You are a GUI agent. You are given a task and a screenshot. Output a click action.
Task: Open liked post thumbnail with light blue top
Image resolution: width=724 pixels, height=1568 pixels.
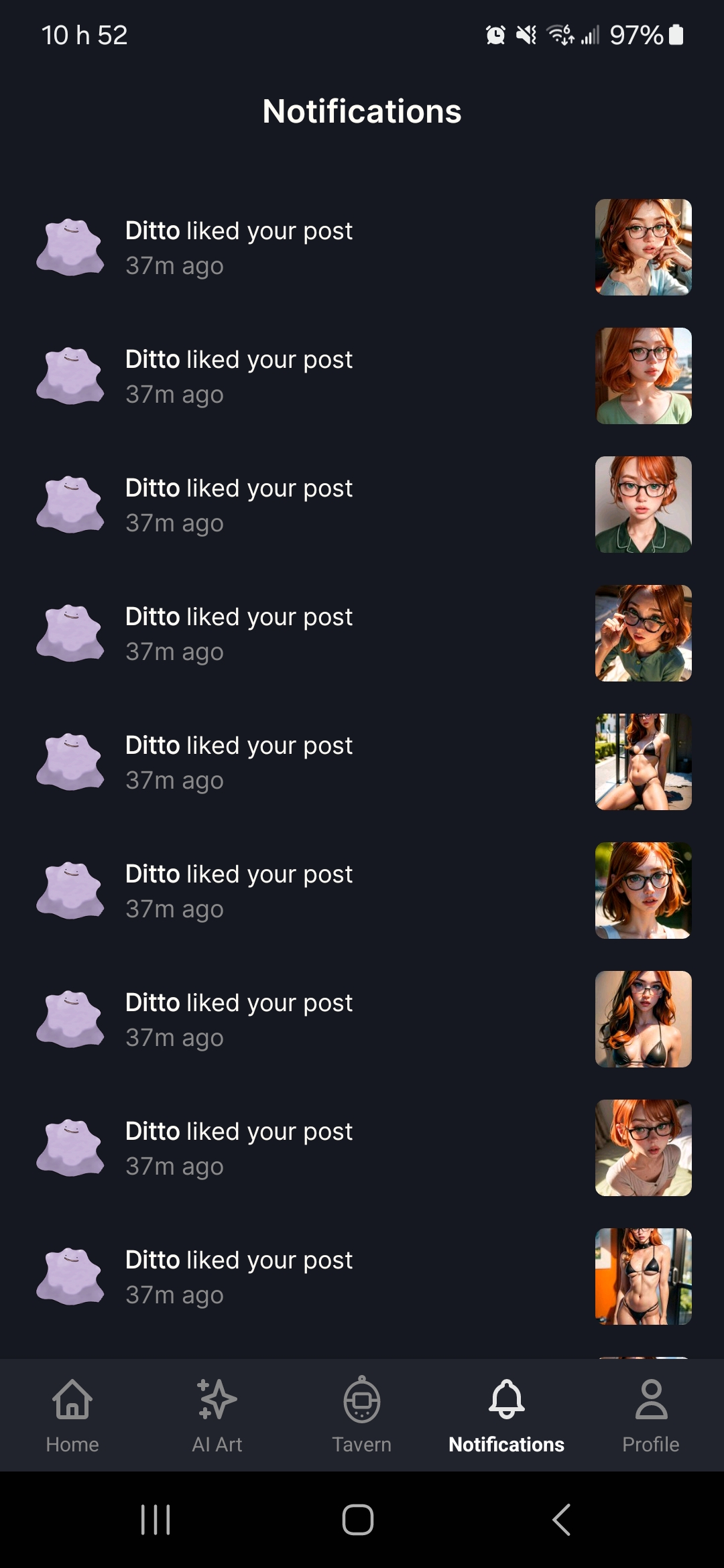pos(643,247)
